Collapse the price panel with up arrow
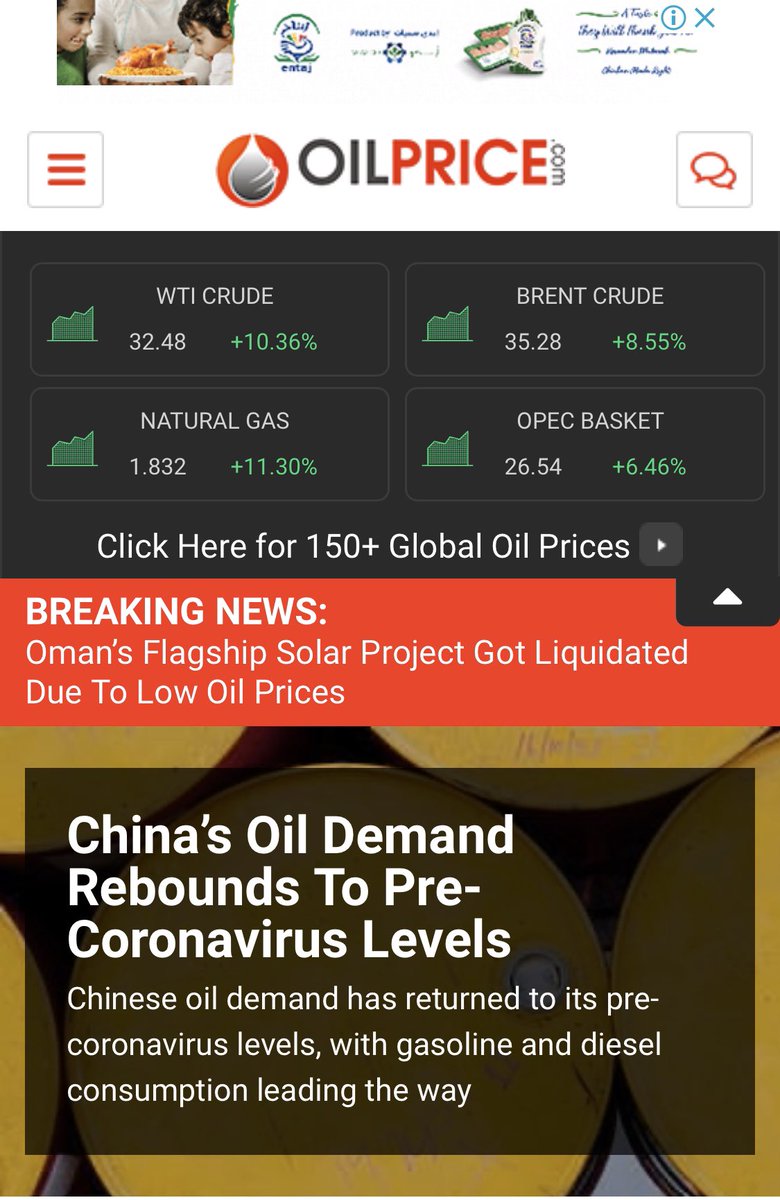 click(x=727, y=598)
